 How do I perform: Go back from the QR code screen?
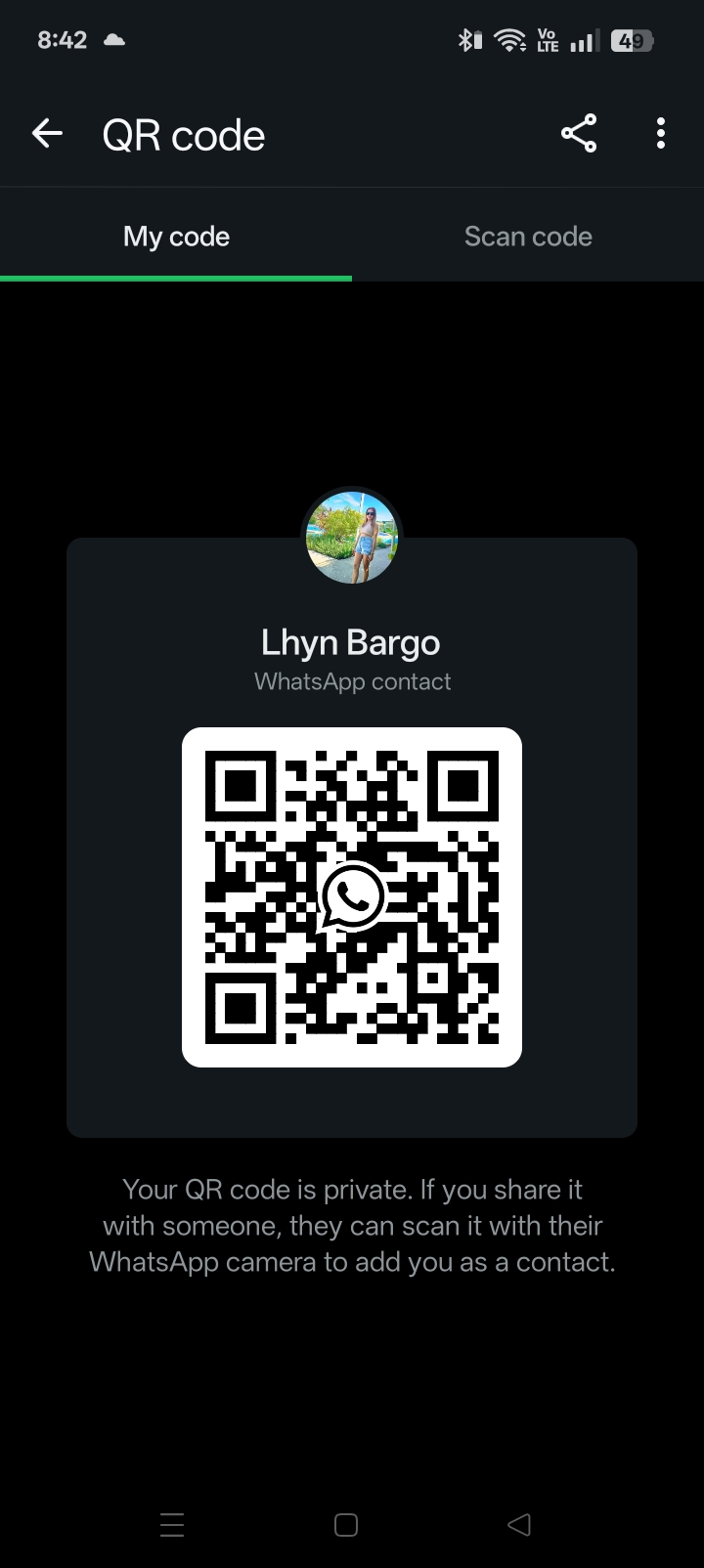pyautogui.click(x=47, y=134)
